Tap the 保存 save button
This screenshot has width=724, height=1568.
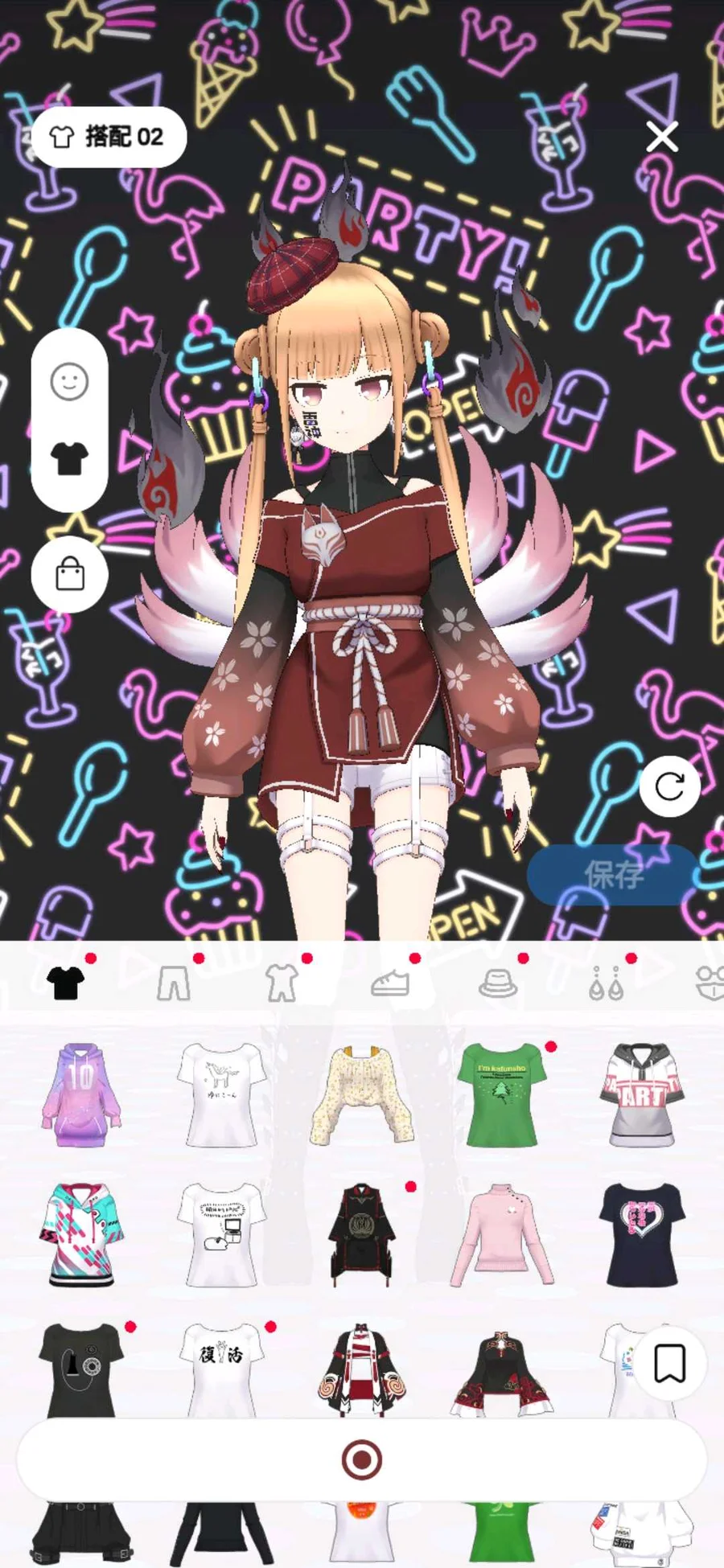tap(613, 875)
